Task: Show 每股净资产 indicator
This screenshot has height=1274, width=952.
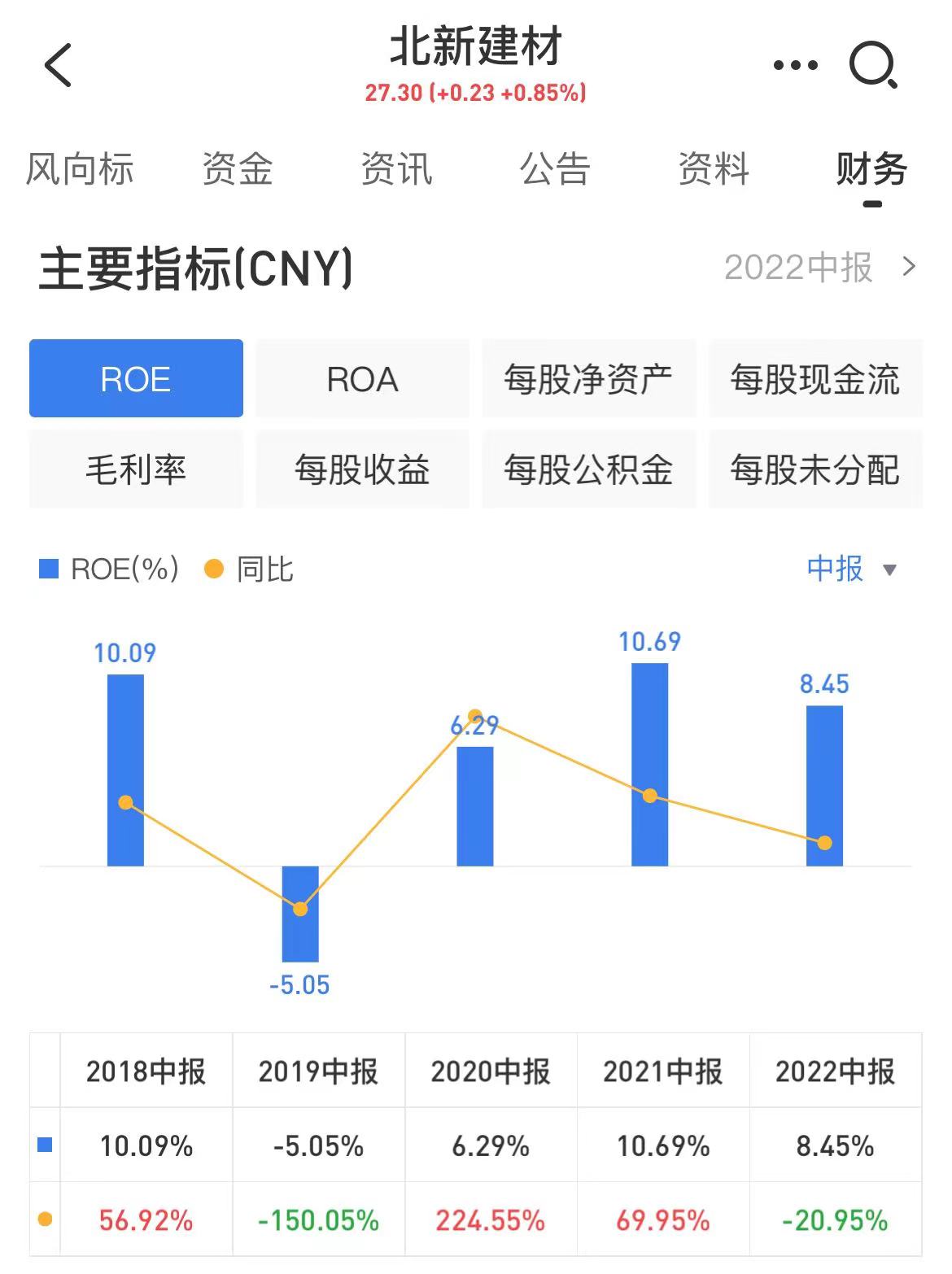Action: tap(588, 378)
